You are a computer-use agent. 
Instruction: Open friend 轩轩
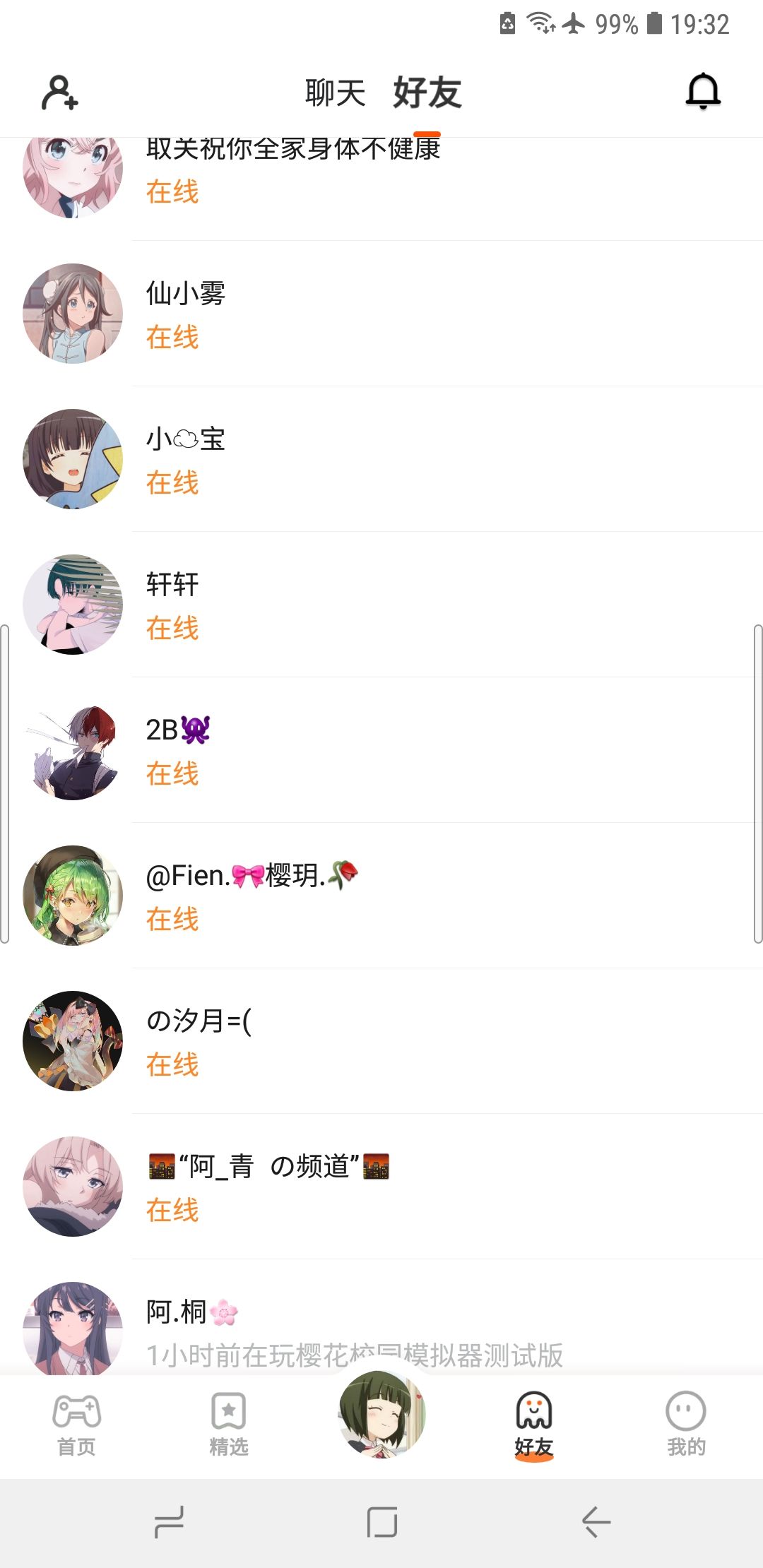click(x=381, y=605)
